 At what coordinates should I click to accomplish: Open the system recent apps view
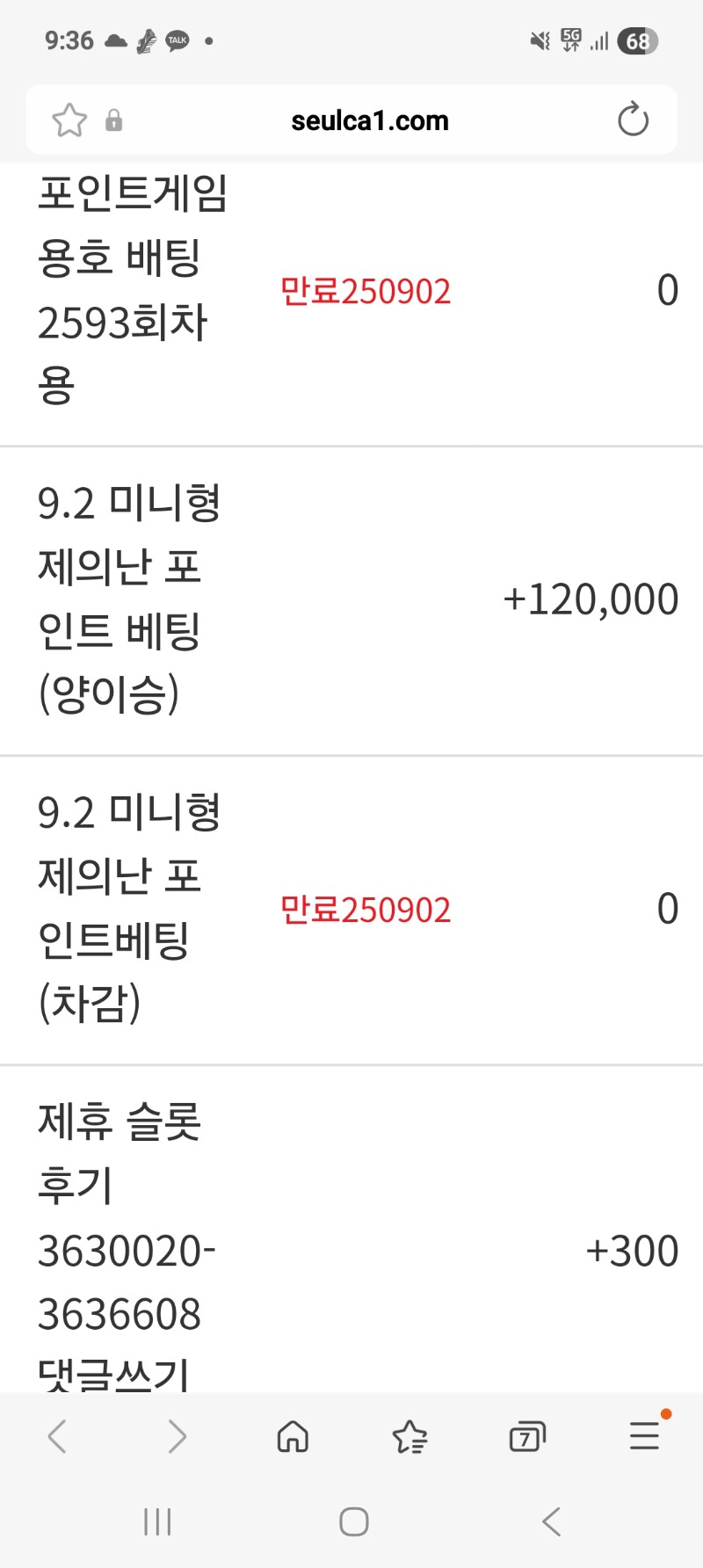pos(157,1521)
